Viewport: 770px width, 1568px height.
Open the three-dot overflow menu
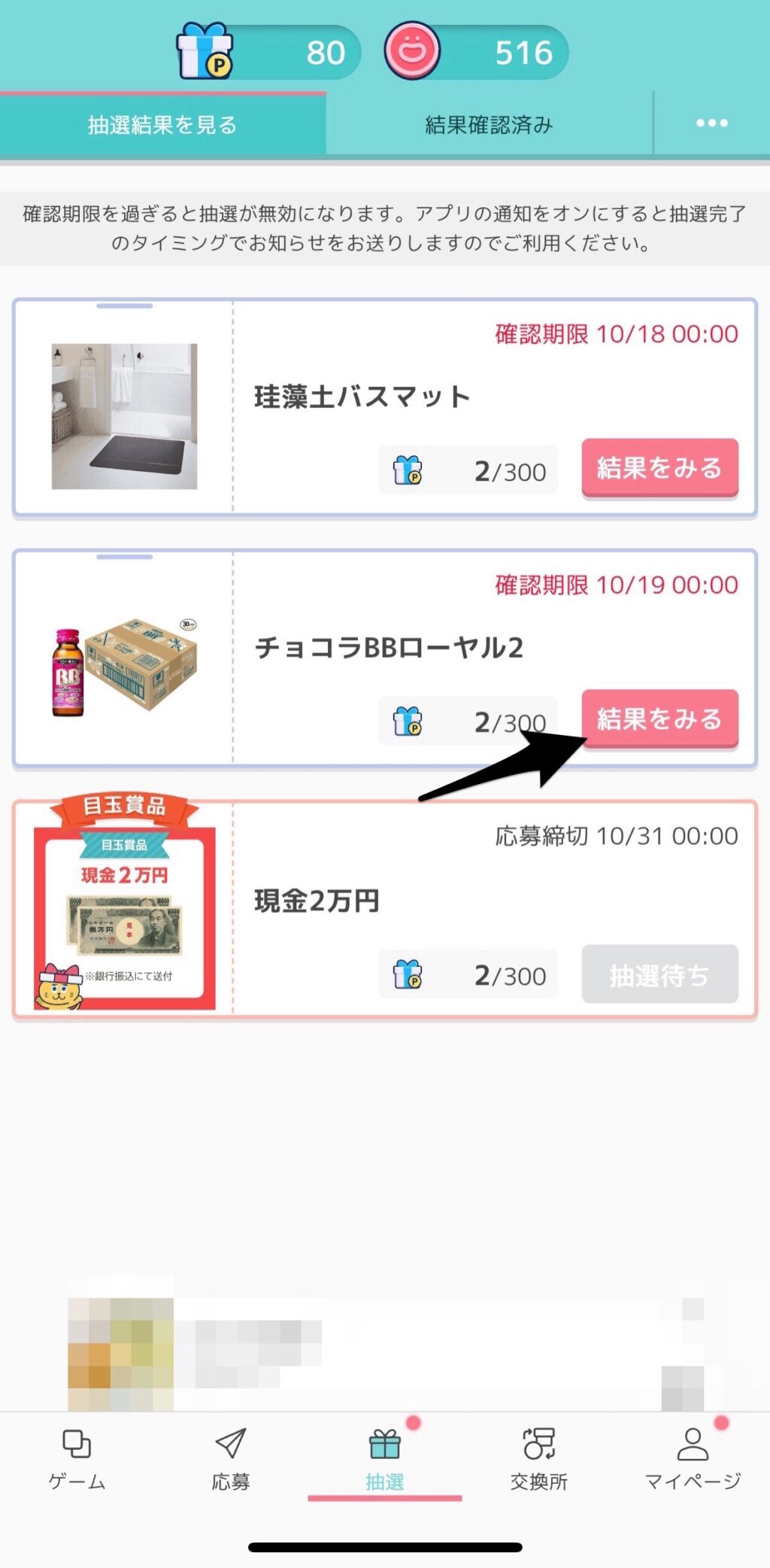pos(711,123)
